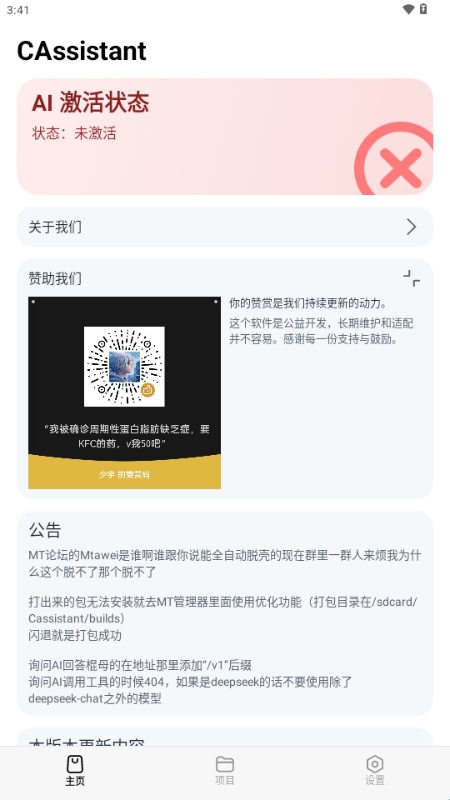Image resolution: width=450 pixels, height=800 pixels.
Task: Switch to the 项目 tab
Action: coord(224,771)
